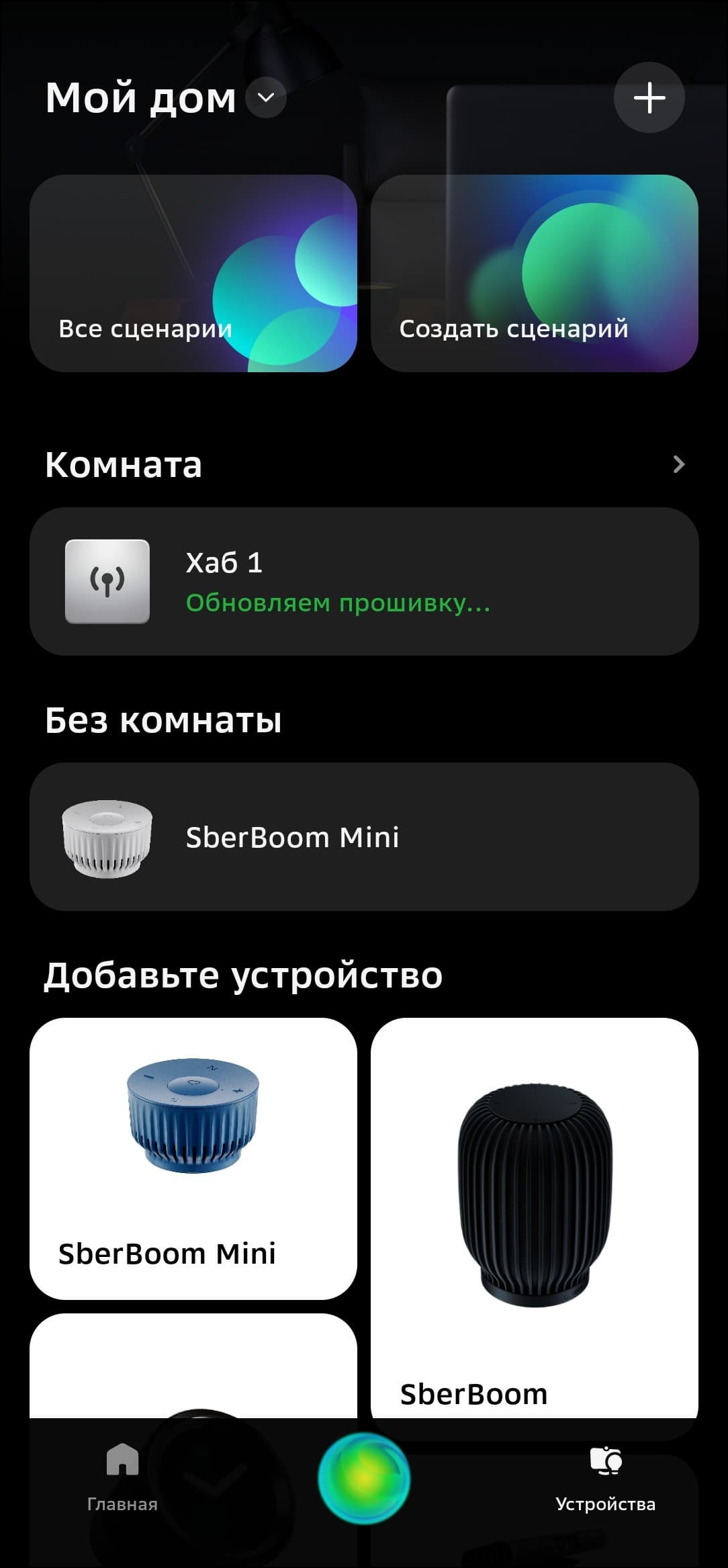
Task: Switch to the Главная tab
Action: pos(122,1478)
